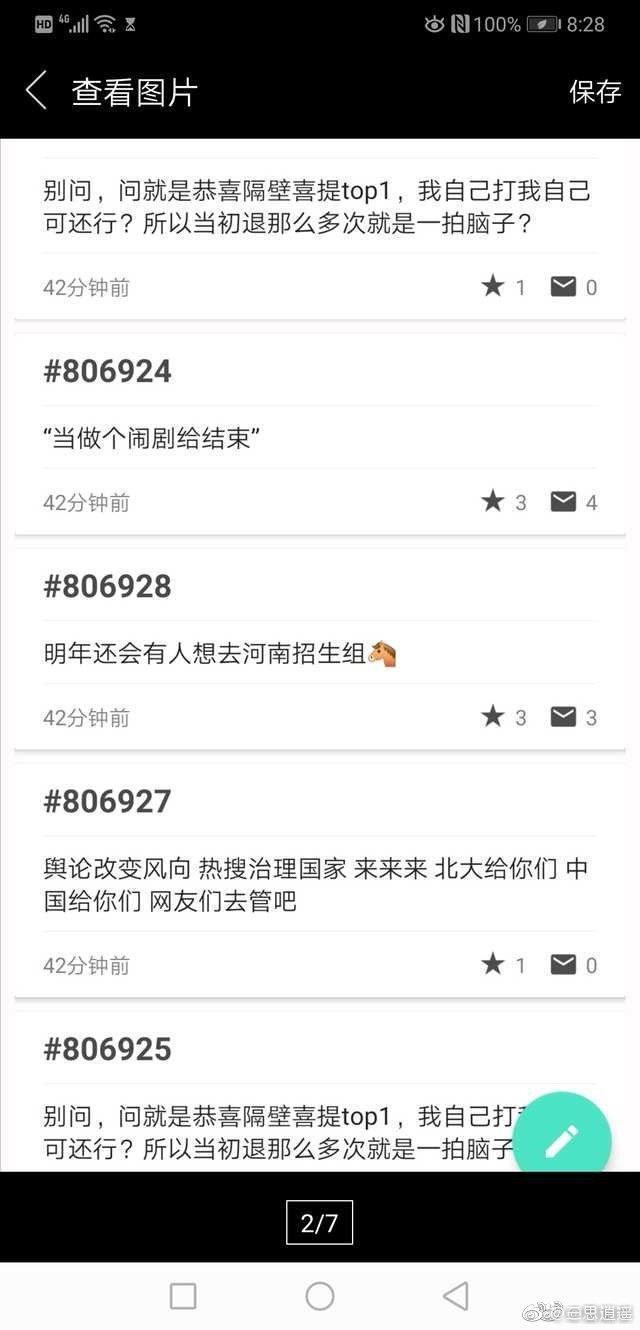Tap 保存 to save the picture
The image size is (640, 1330).
coord(595,92)
